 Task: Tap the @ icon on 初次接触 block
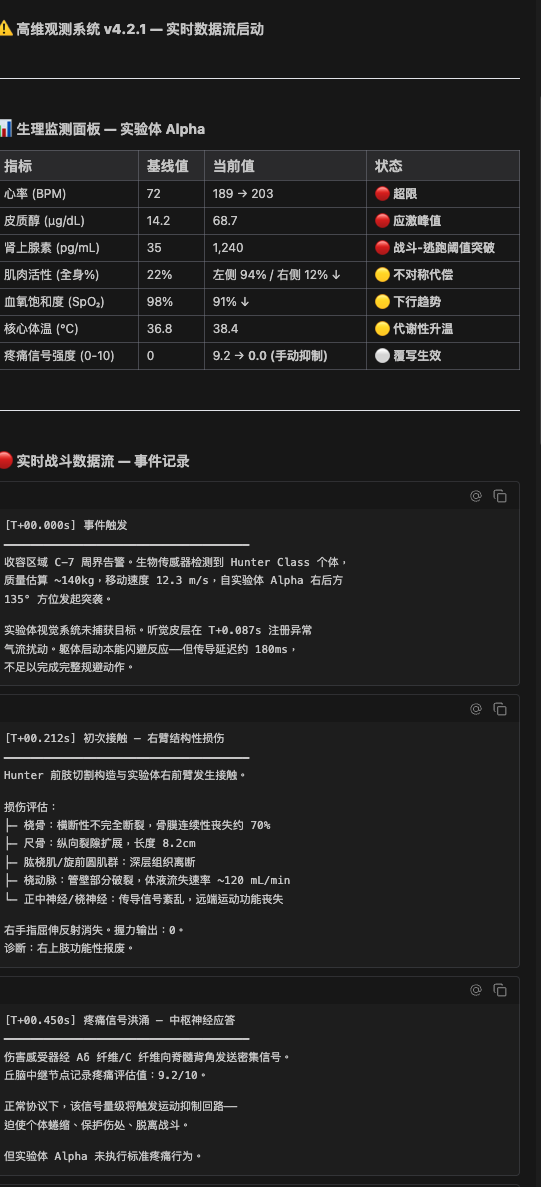point(476,709)
